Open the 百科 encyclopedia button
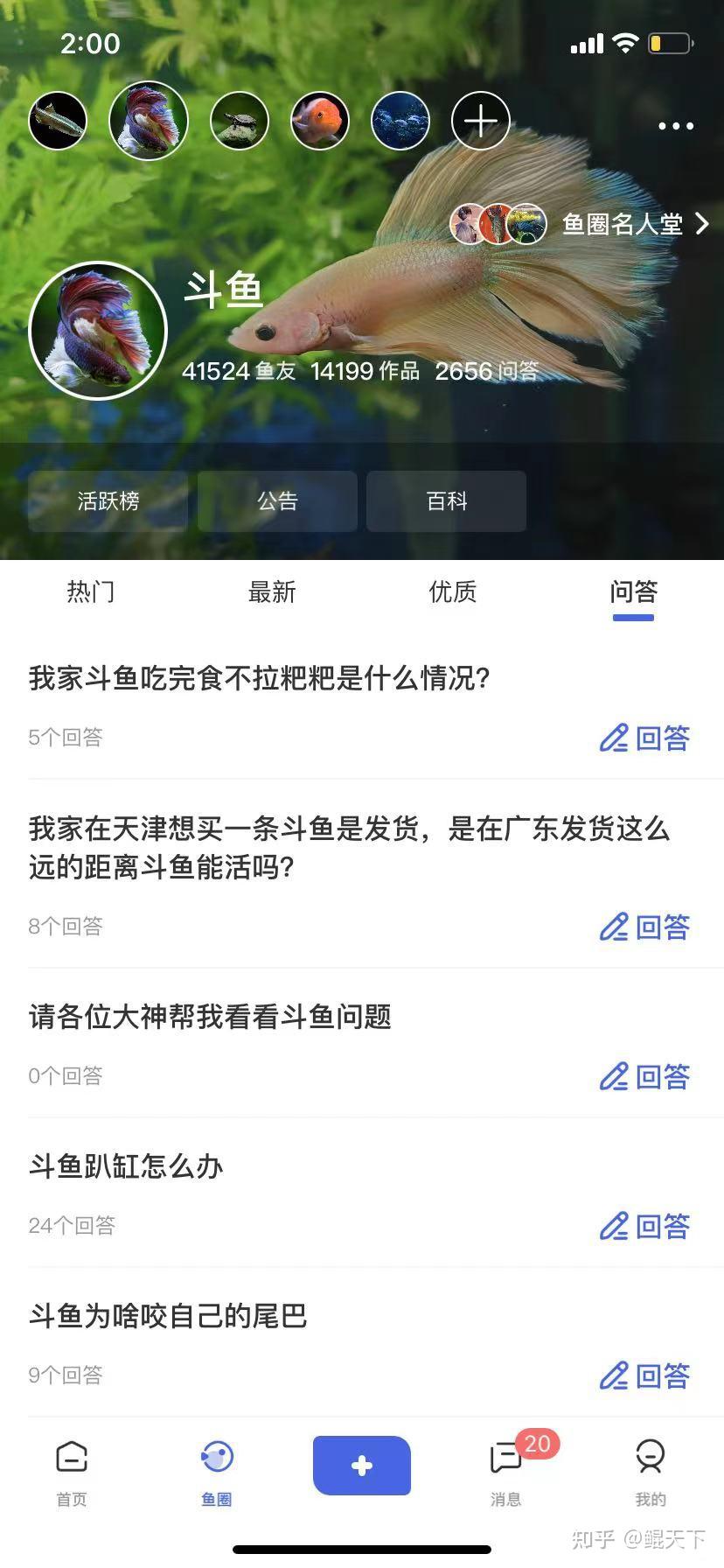 tap(446, 500)
